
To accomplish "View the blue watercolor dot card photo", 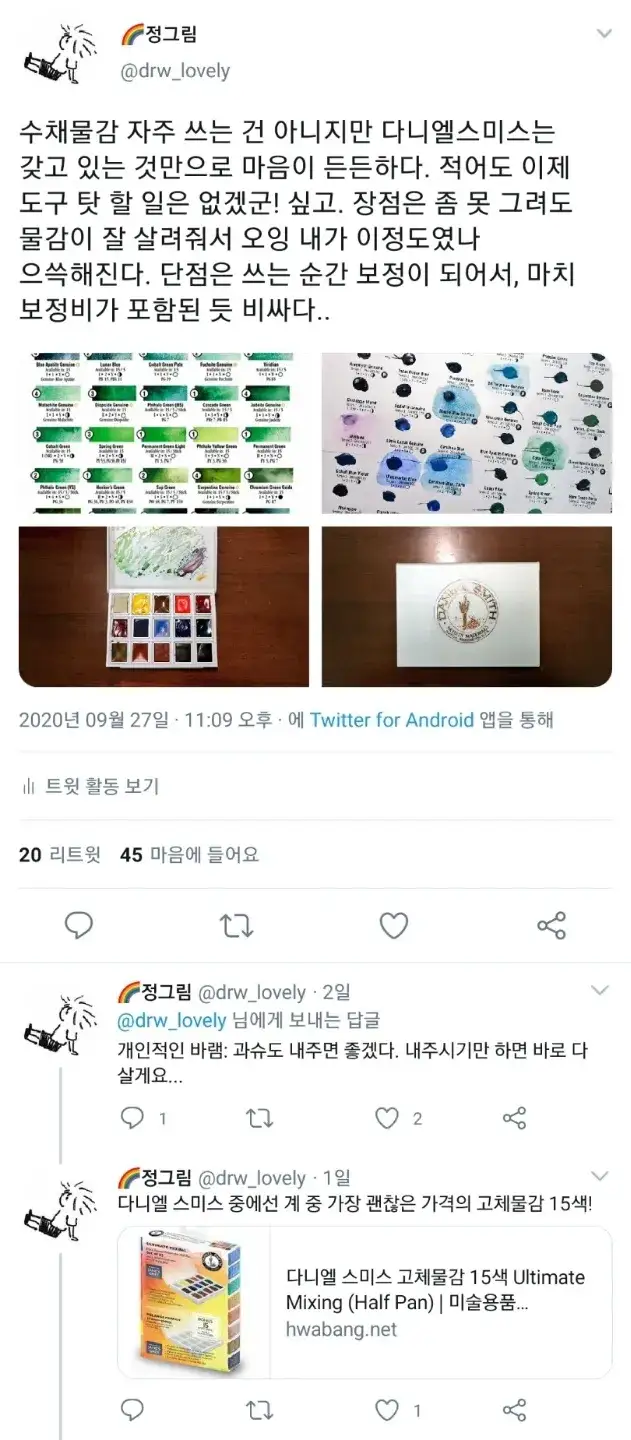I will click(466, 432).
